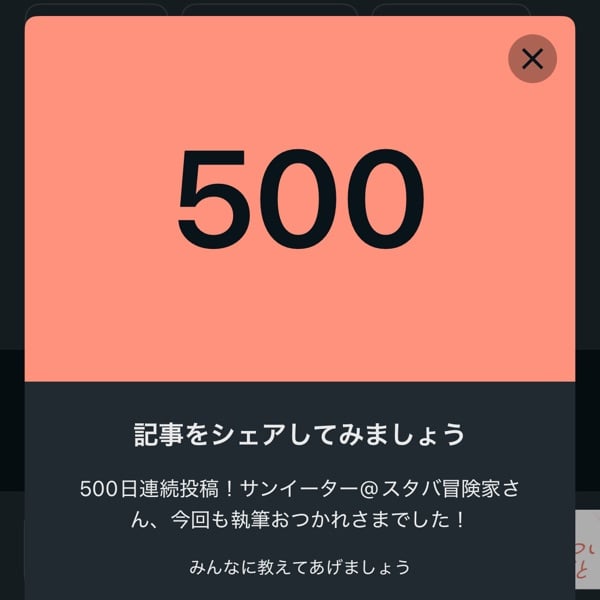Close the 500-day streak dialog
600x600 pixels.
532,59
